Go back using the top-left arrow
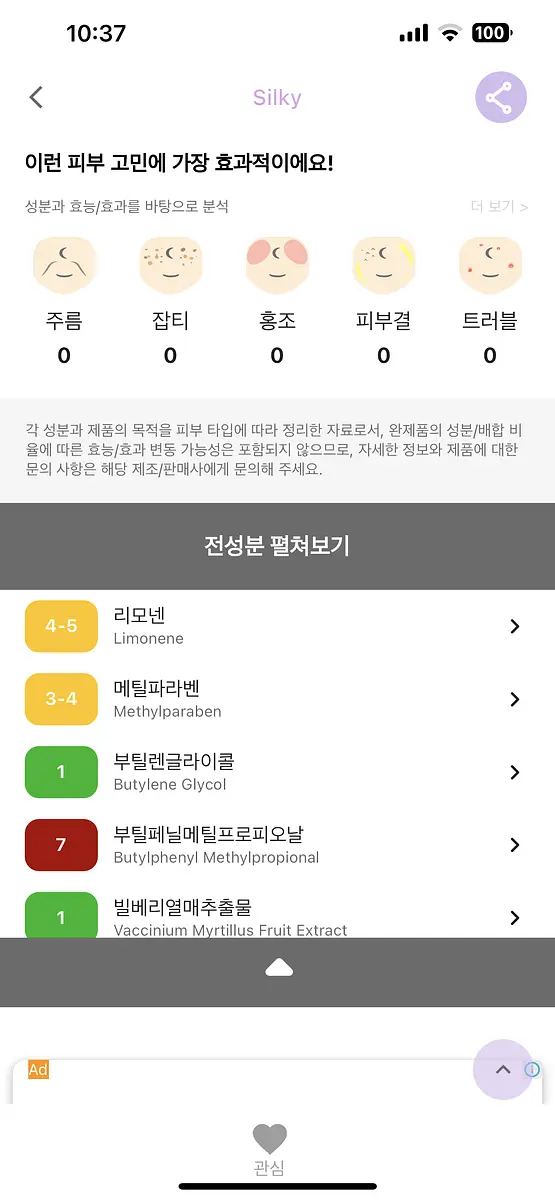 [x=37, y=97]
